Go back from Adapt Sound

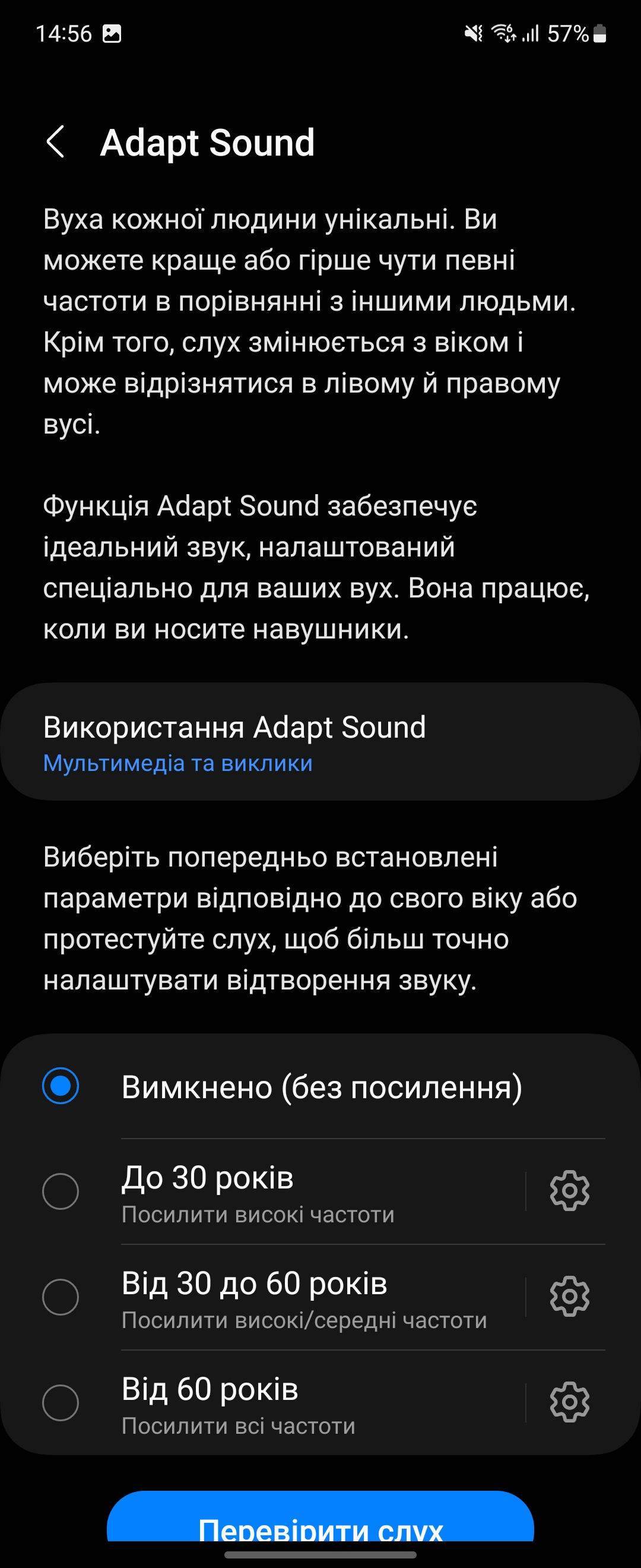tap(56, 143)
